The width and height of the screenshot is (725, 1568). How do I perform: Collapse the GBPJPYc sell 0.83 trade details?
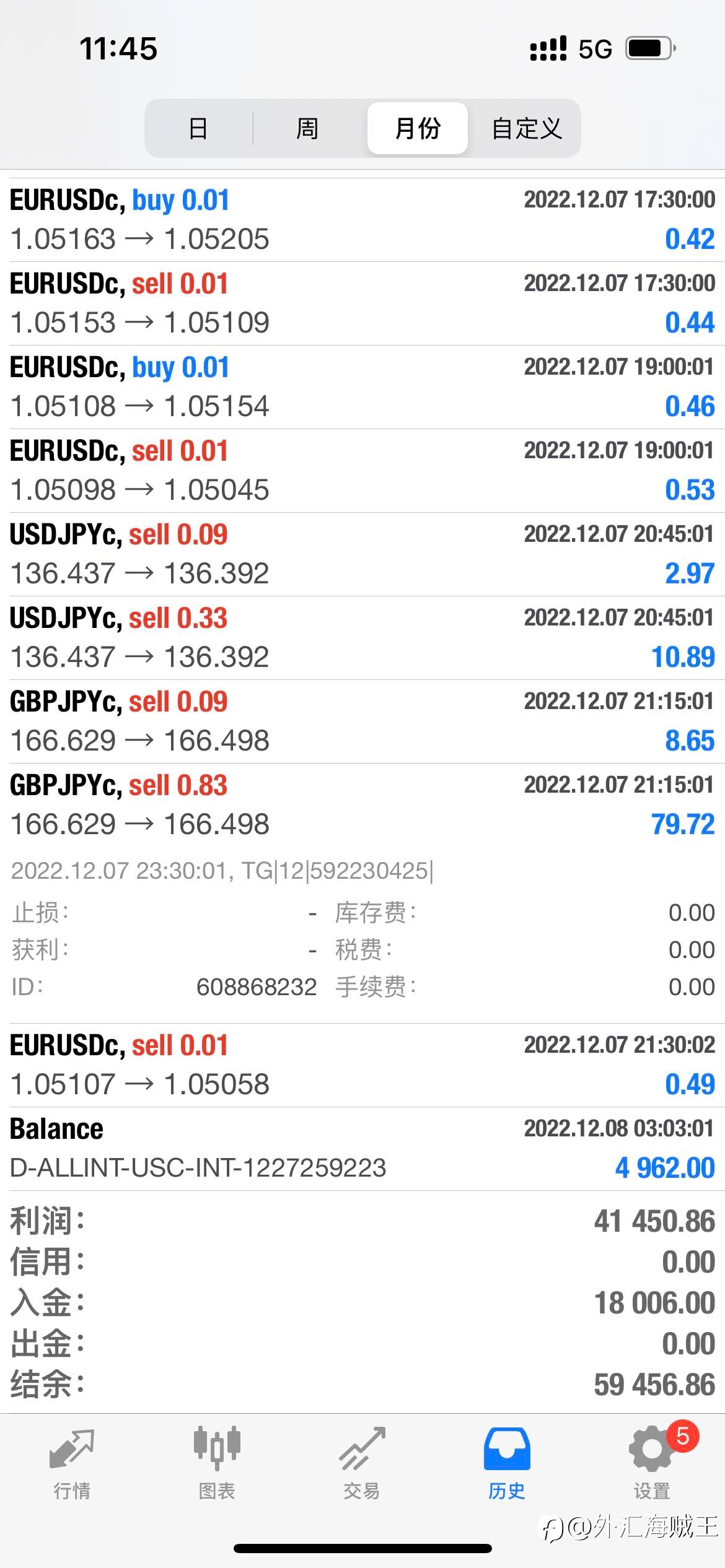coord(362,805)
